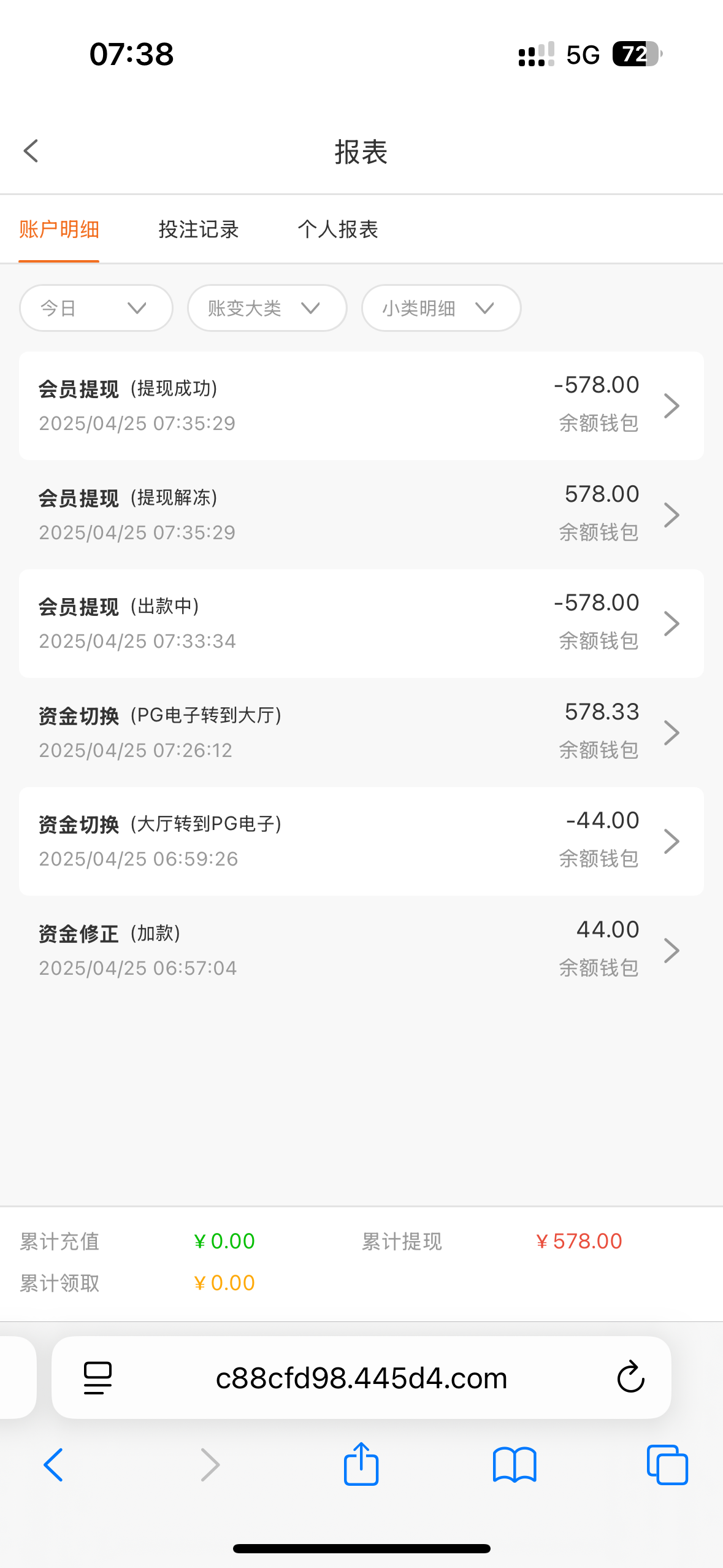This screenshot has height=1568, width=723.
Task: Go back from the 报表 page
Action: pos(31,151)
